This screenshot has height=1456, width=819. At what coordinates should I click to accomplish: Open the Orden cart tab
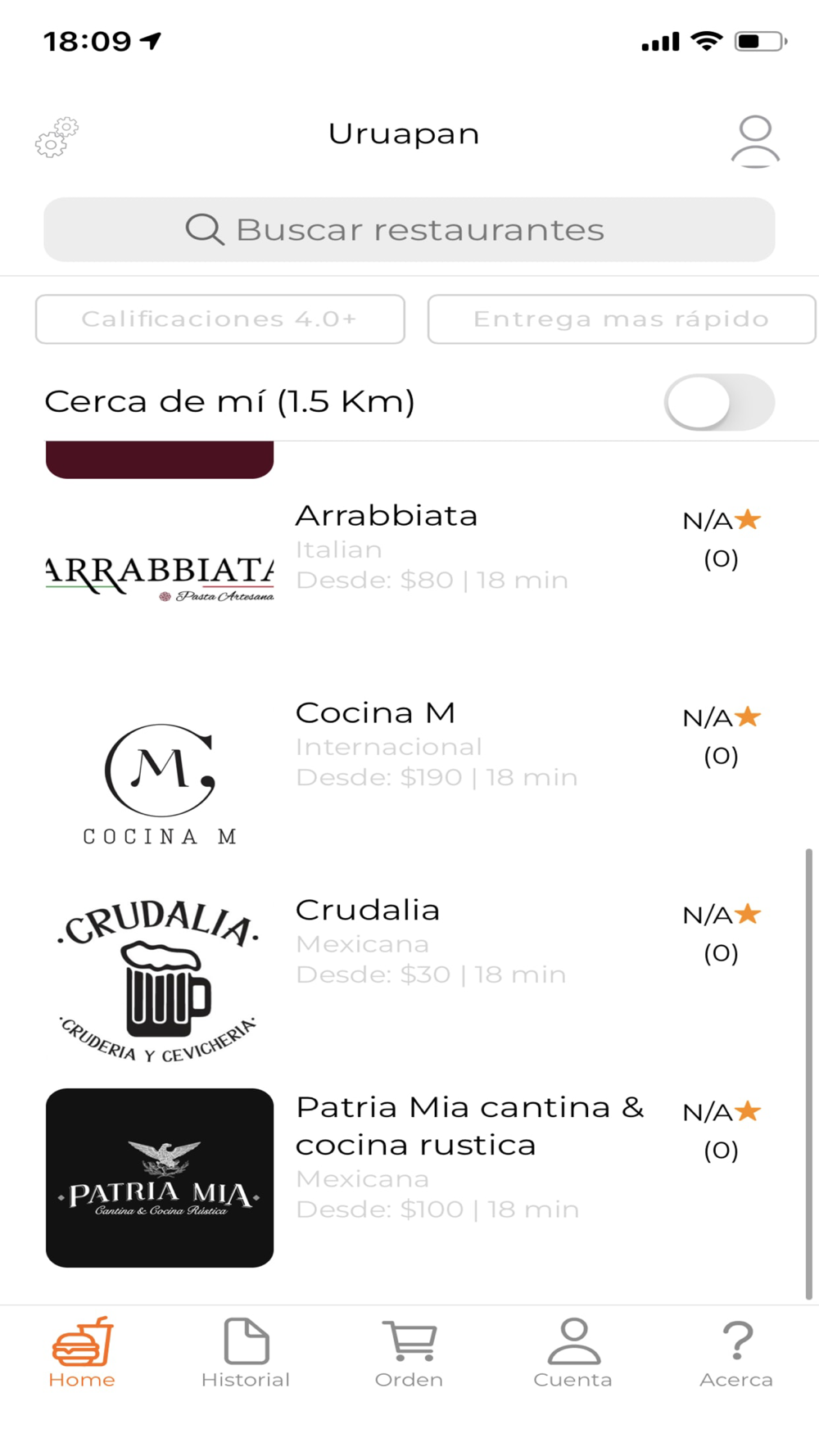click(409, 1352)
